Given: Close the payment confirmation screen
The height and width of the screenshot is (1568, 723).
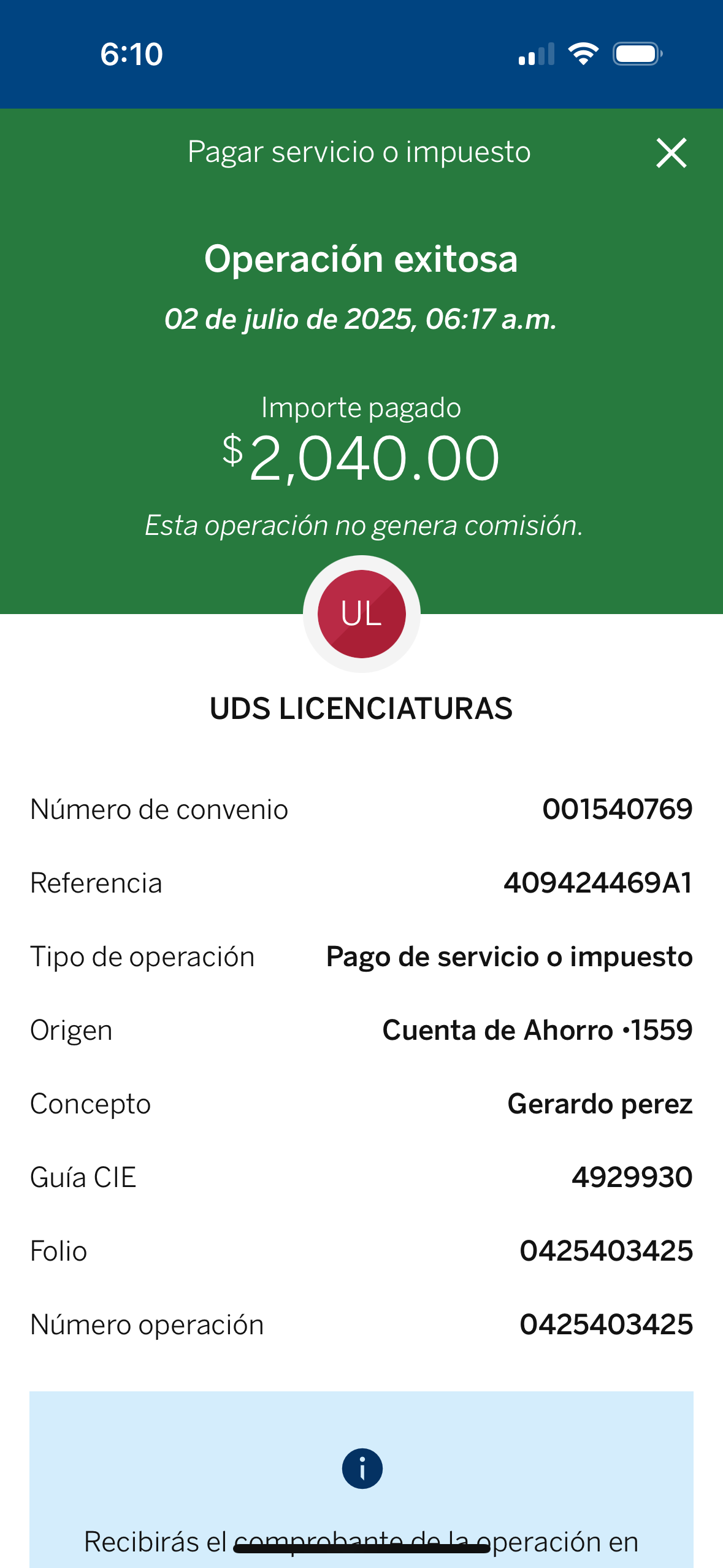Looking at the screenshot, I should tap(671, 153).
